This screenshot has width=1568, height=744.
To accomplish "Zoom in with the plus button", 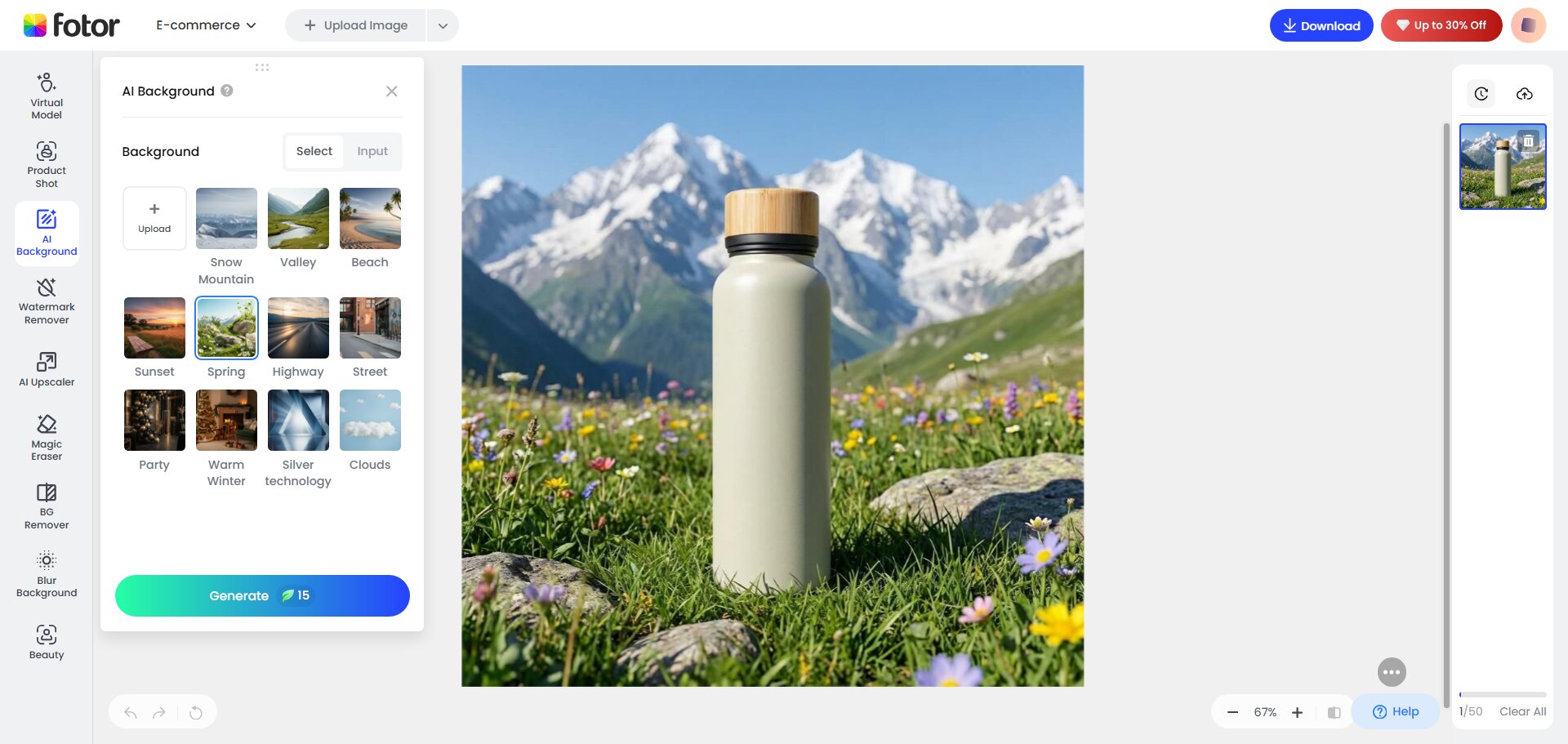I will (x=1297, y=713).
